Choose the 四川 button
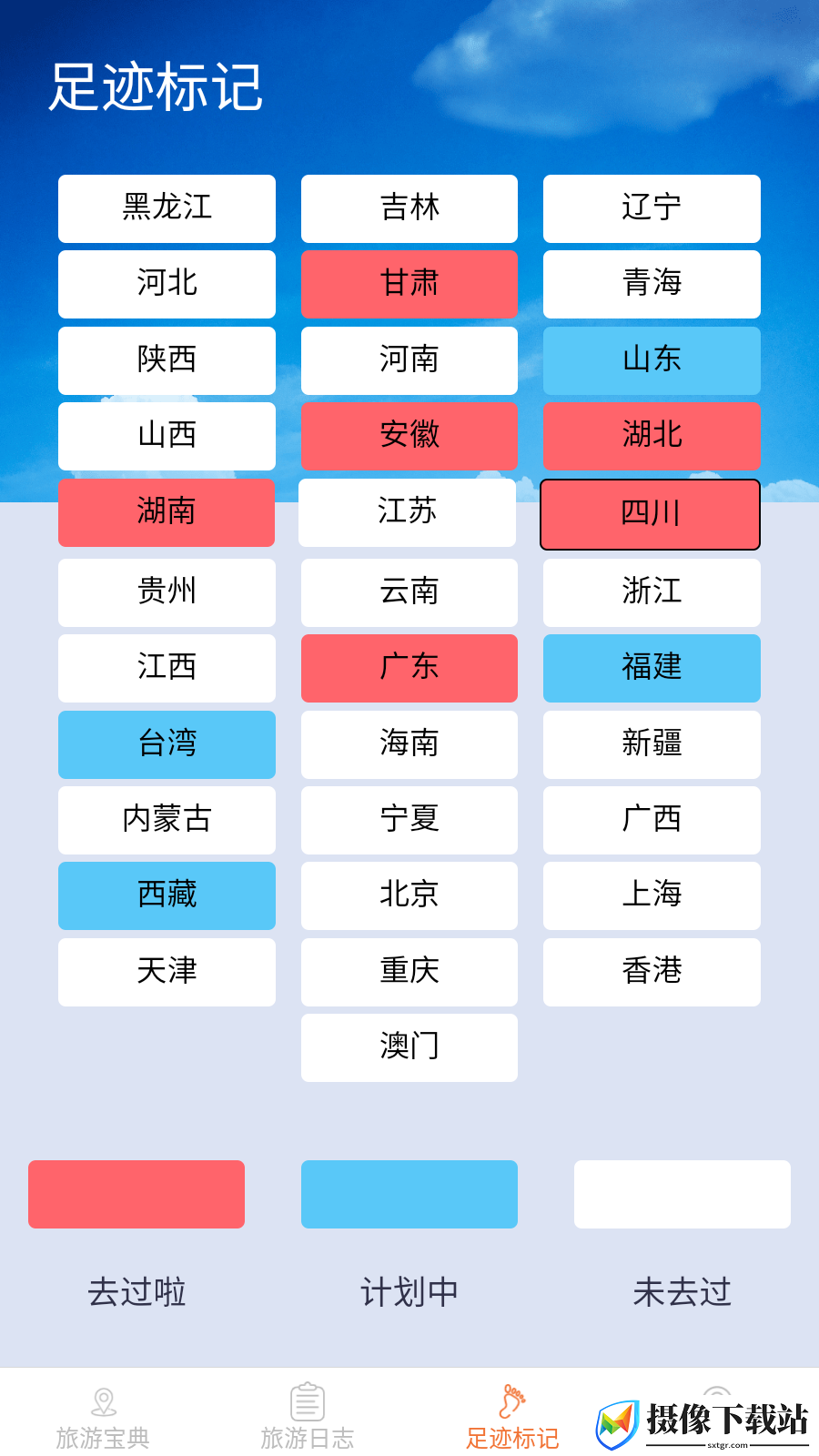The width and height of the screenshot is (819, 1456). 650,514
